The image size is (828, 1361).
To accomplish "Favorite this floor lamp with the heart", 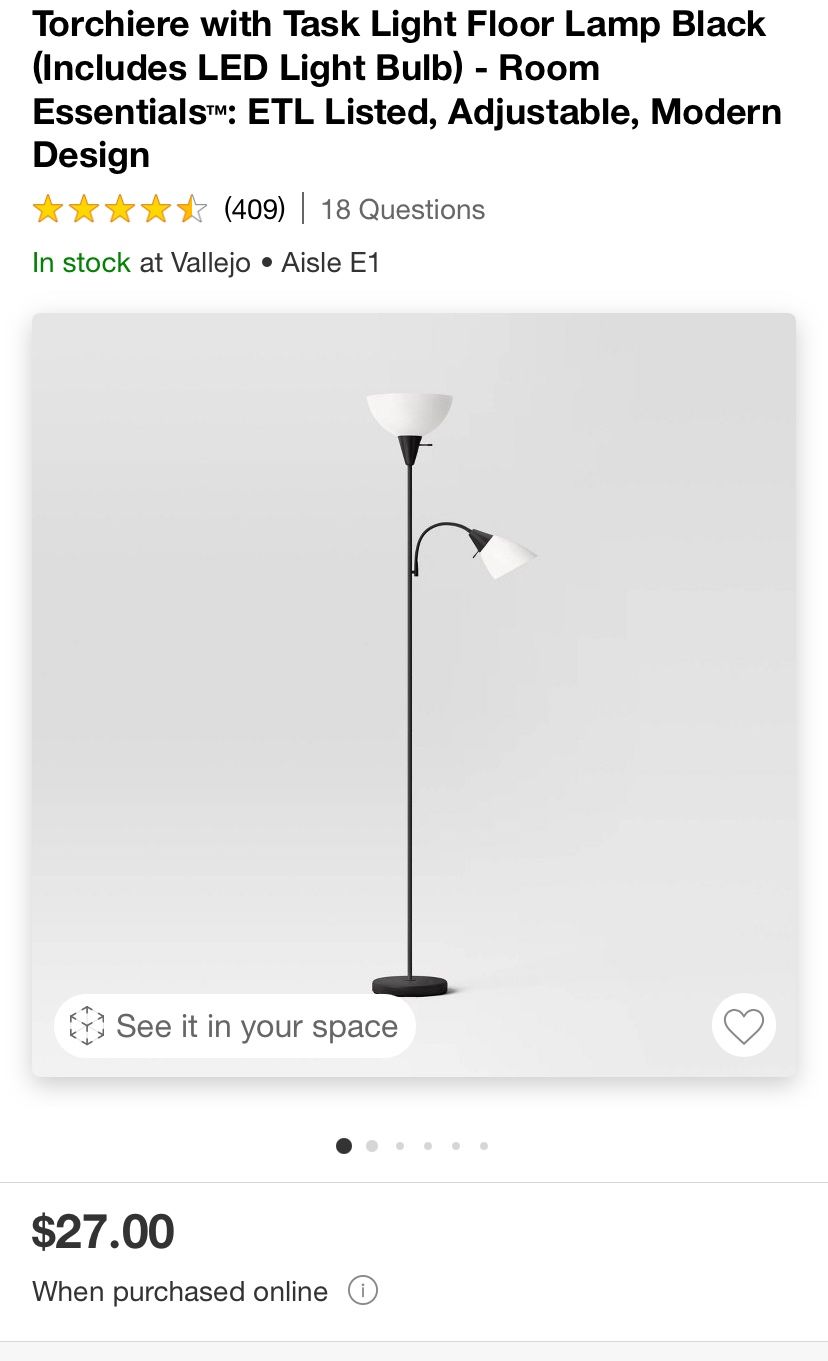I will [x=743, y=1026].
